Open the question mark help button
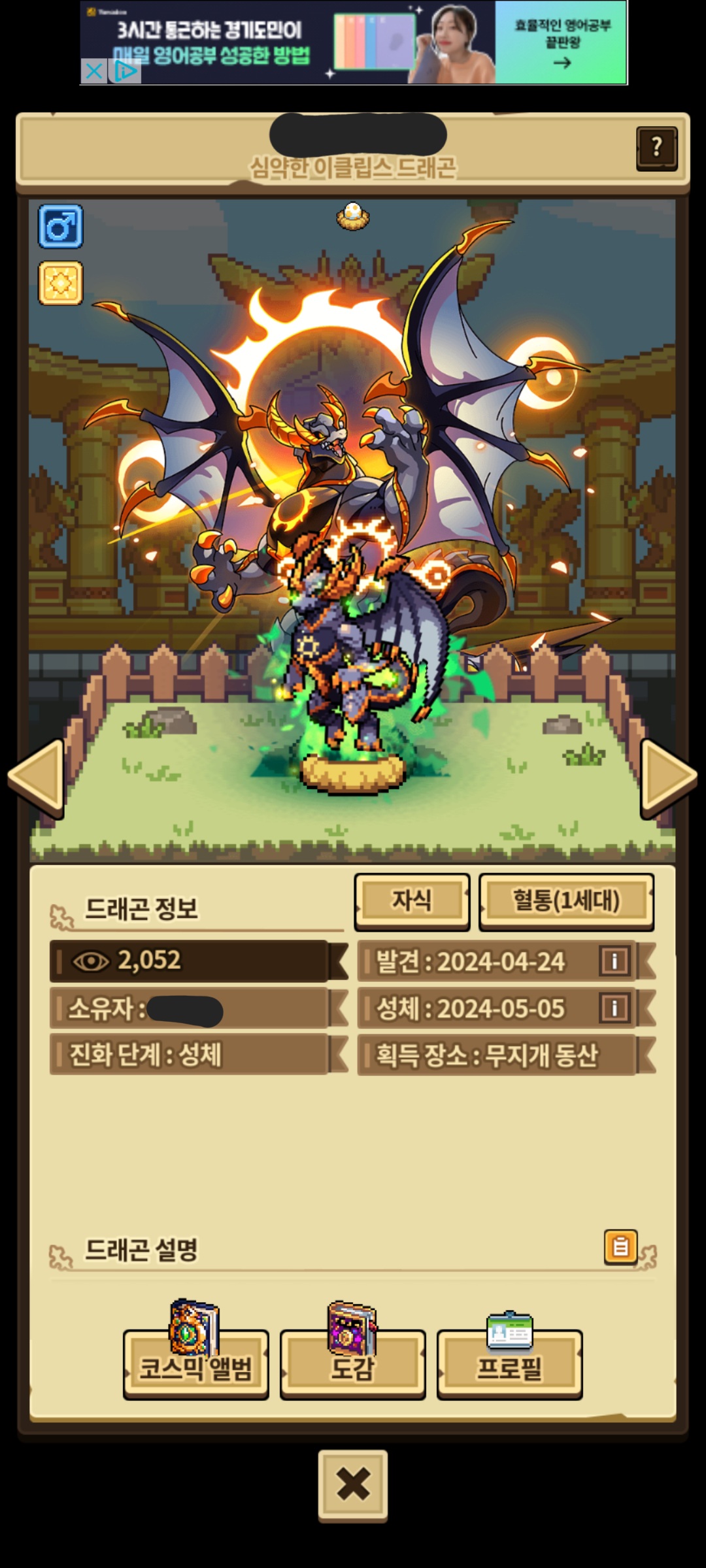The width and height of the screenshot is (706, 1568). (656, 148)
